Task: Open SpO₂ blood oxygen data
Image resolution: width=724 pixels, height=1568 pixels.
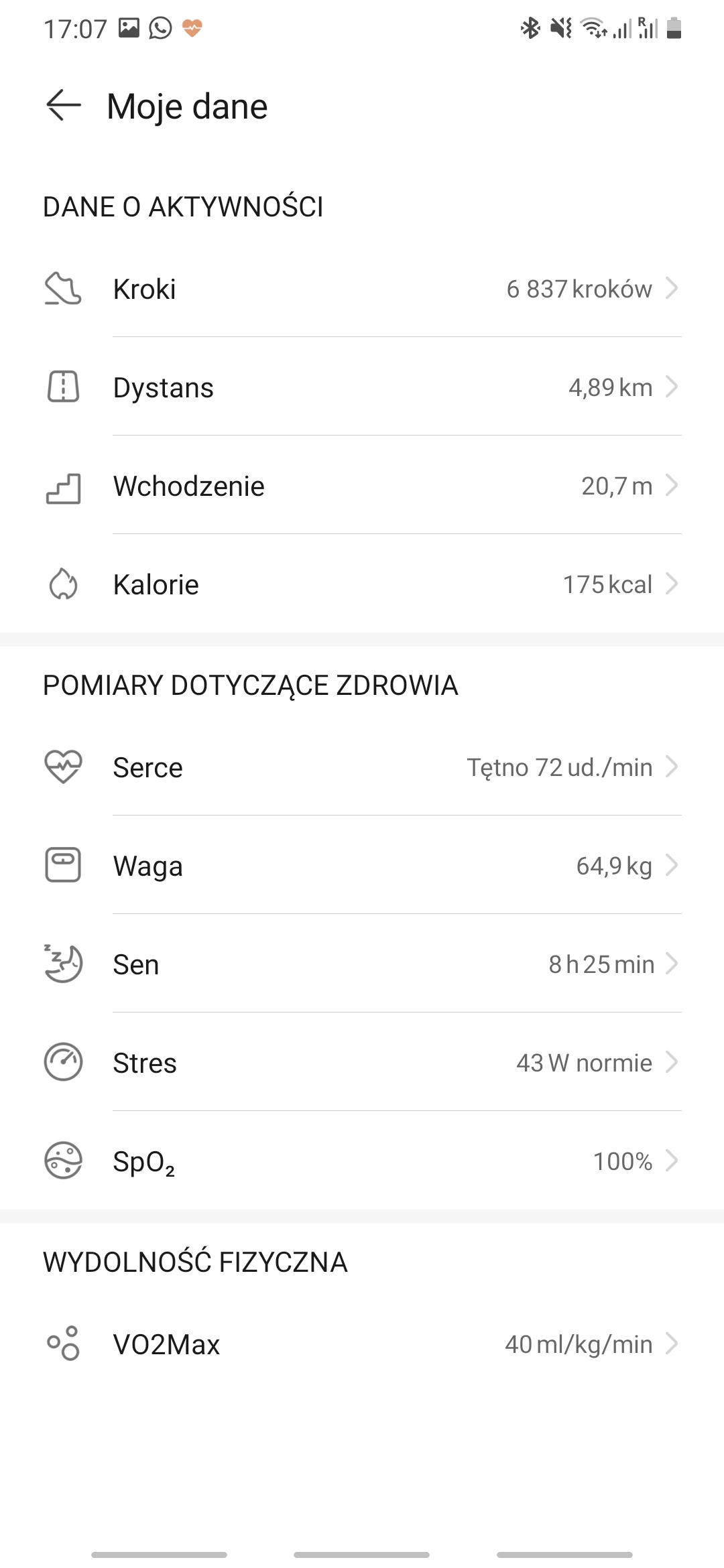Action: click(362, 1162)
